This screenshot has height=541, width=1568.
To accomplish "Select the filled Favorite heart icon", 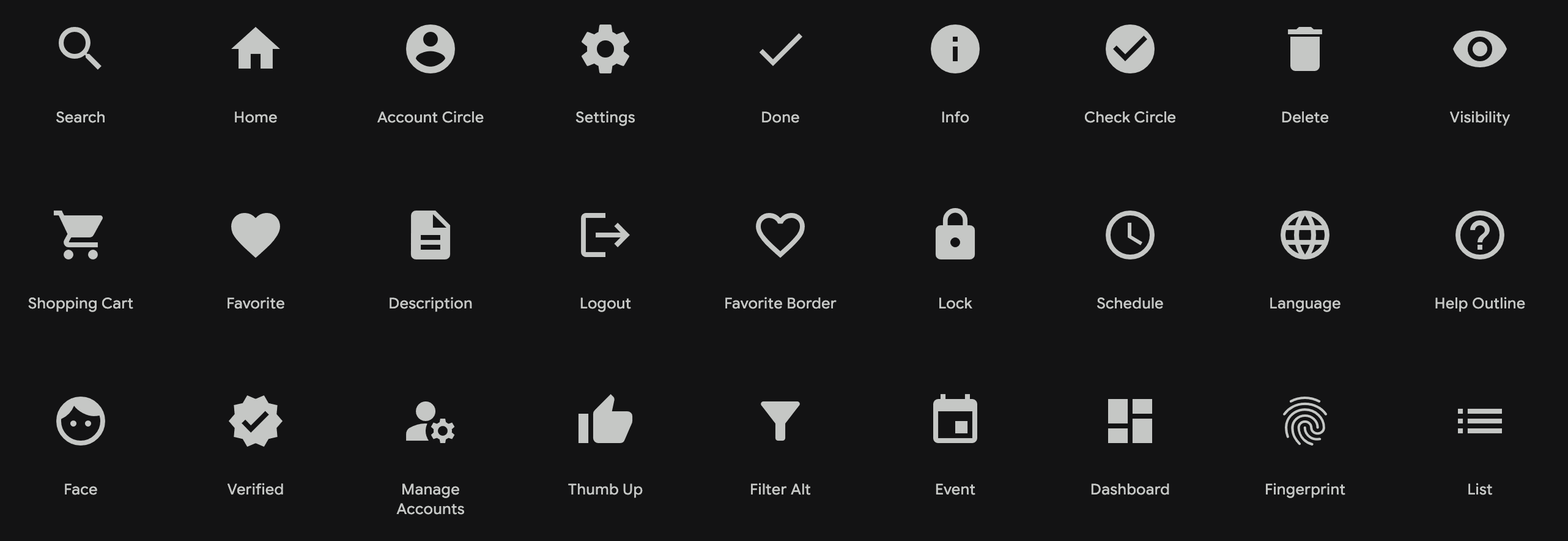I will coord(256,235).
